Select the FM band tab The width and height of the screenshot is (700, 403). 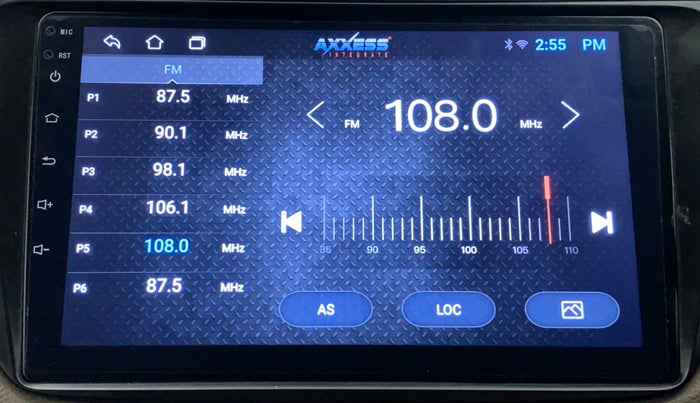coord(171,69)
